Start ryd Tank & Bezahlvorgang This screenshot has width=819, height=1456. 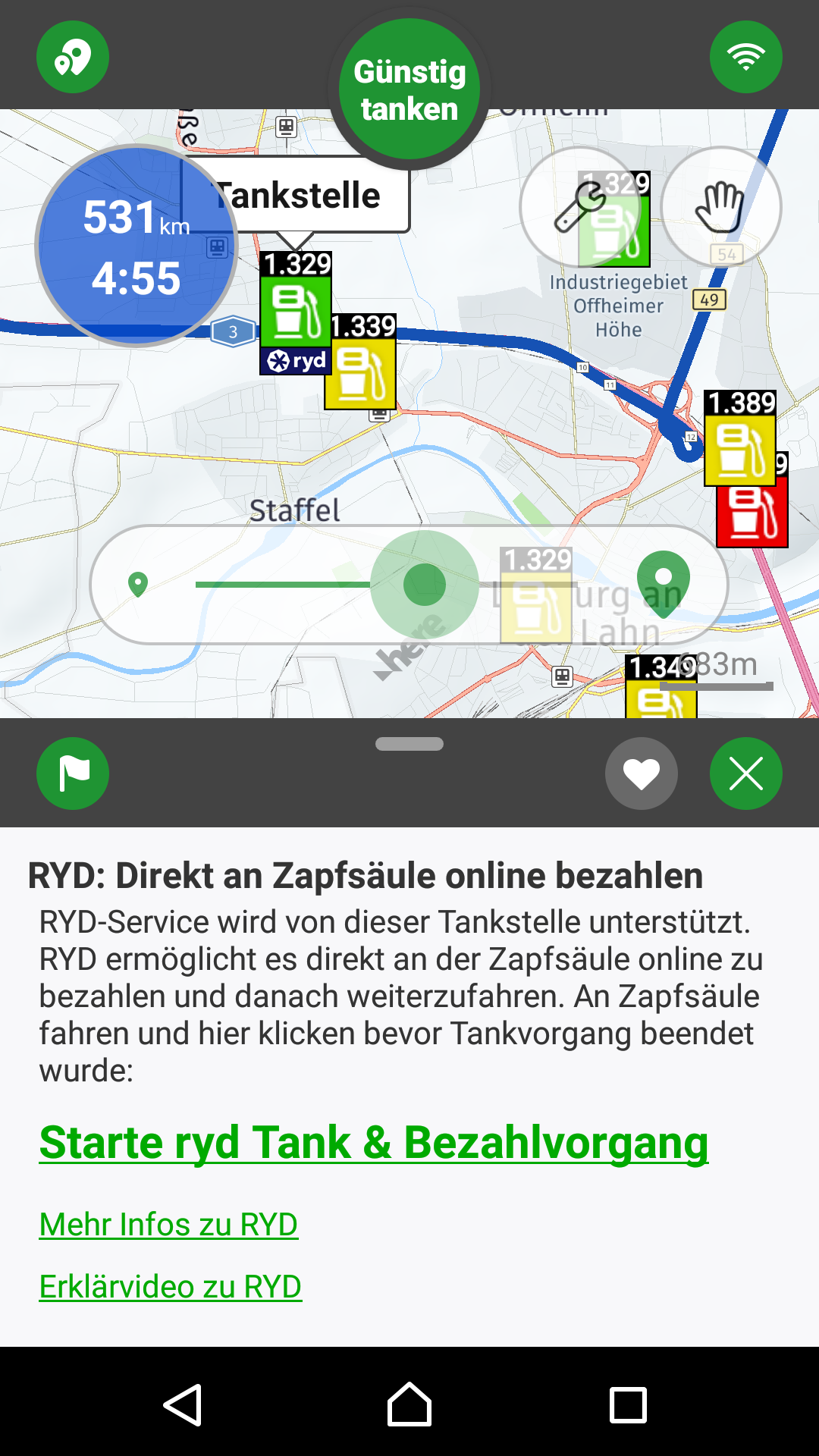click(374, 1142)
